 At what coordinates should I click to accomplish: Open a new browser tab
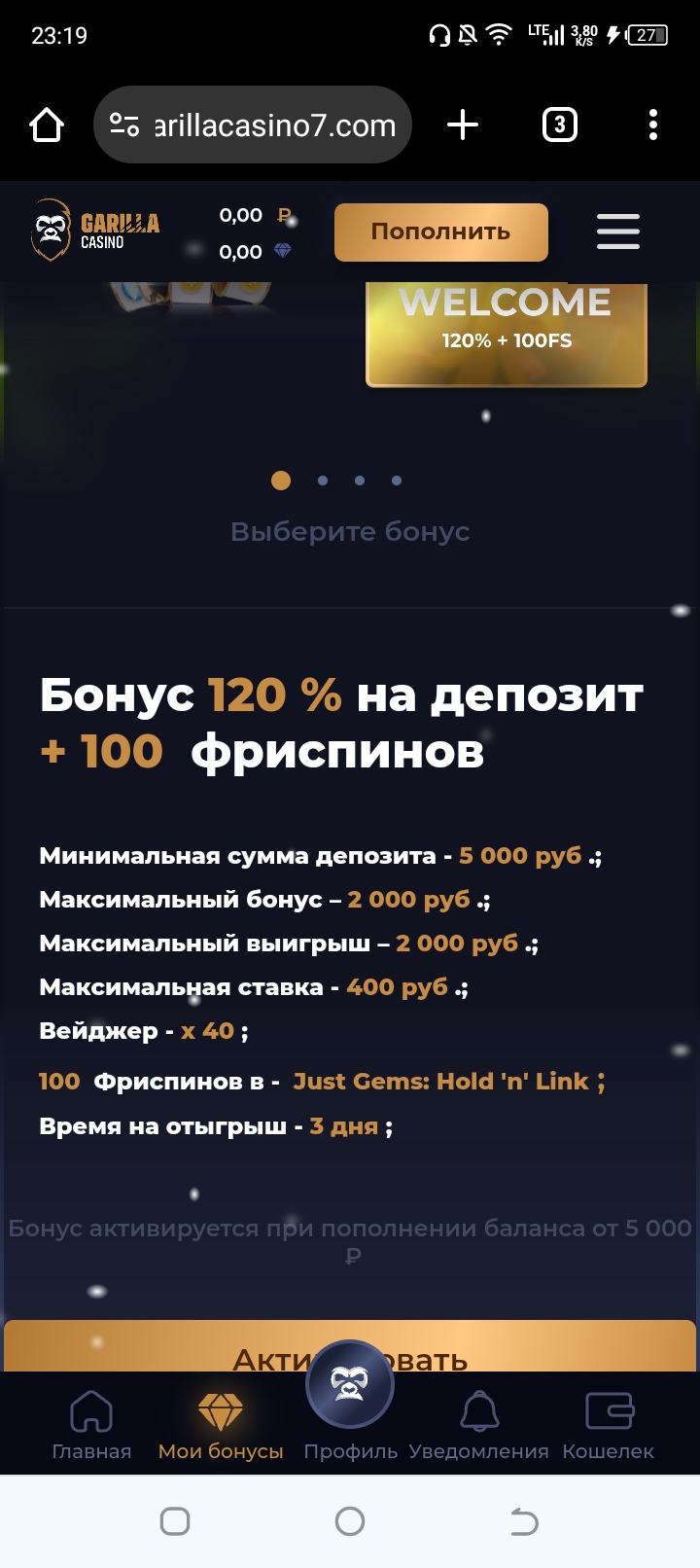[x=463, y=125]
